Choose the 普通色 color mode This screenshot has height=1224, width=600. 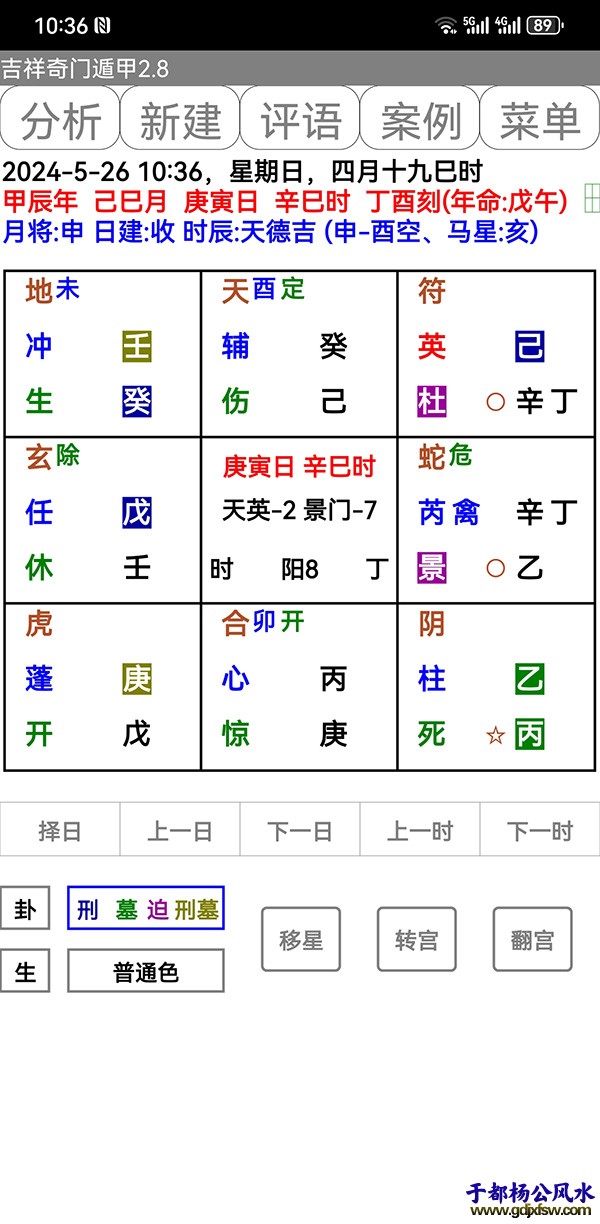pos(146,971)
